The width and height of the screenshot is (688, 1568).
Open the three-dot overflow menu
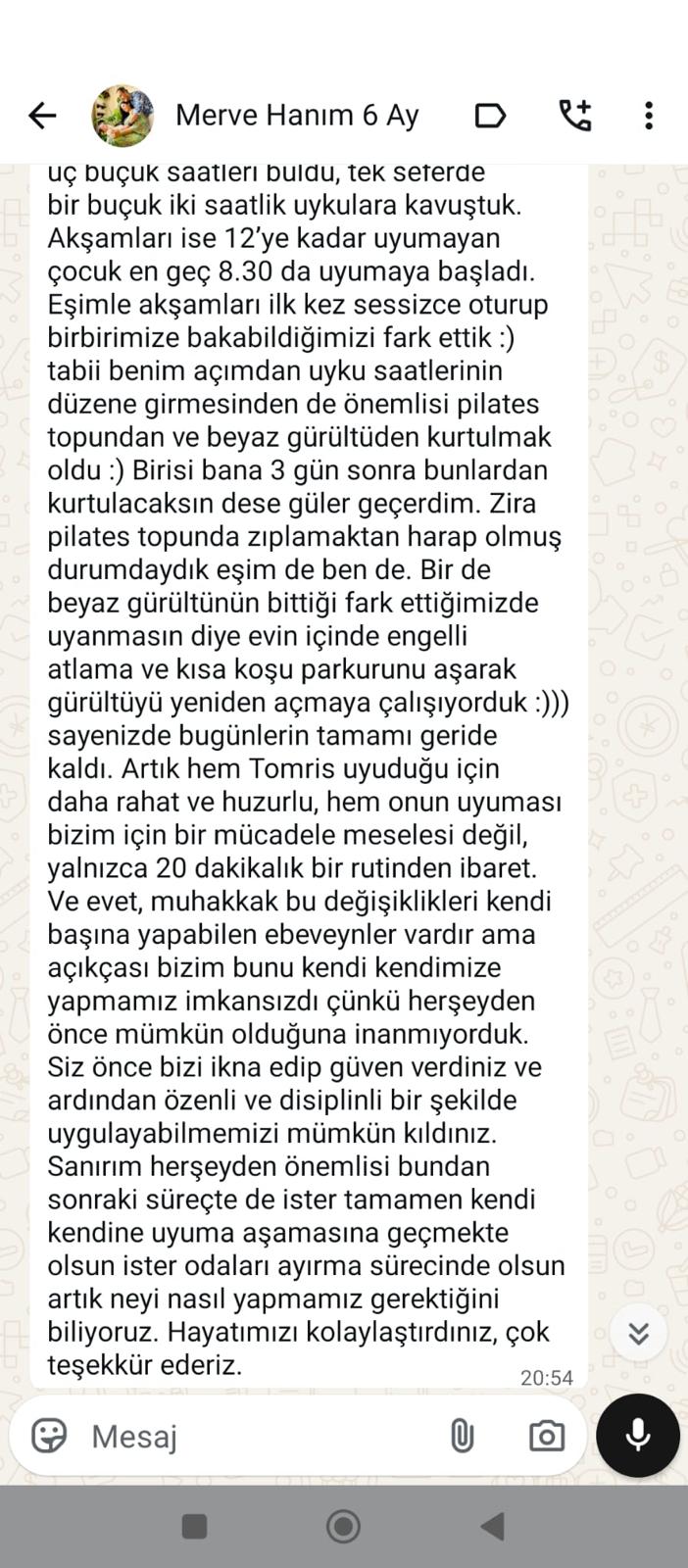(648, 116)
